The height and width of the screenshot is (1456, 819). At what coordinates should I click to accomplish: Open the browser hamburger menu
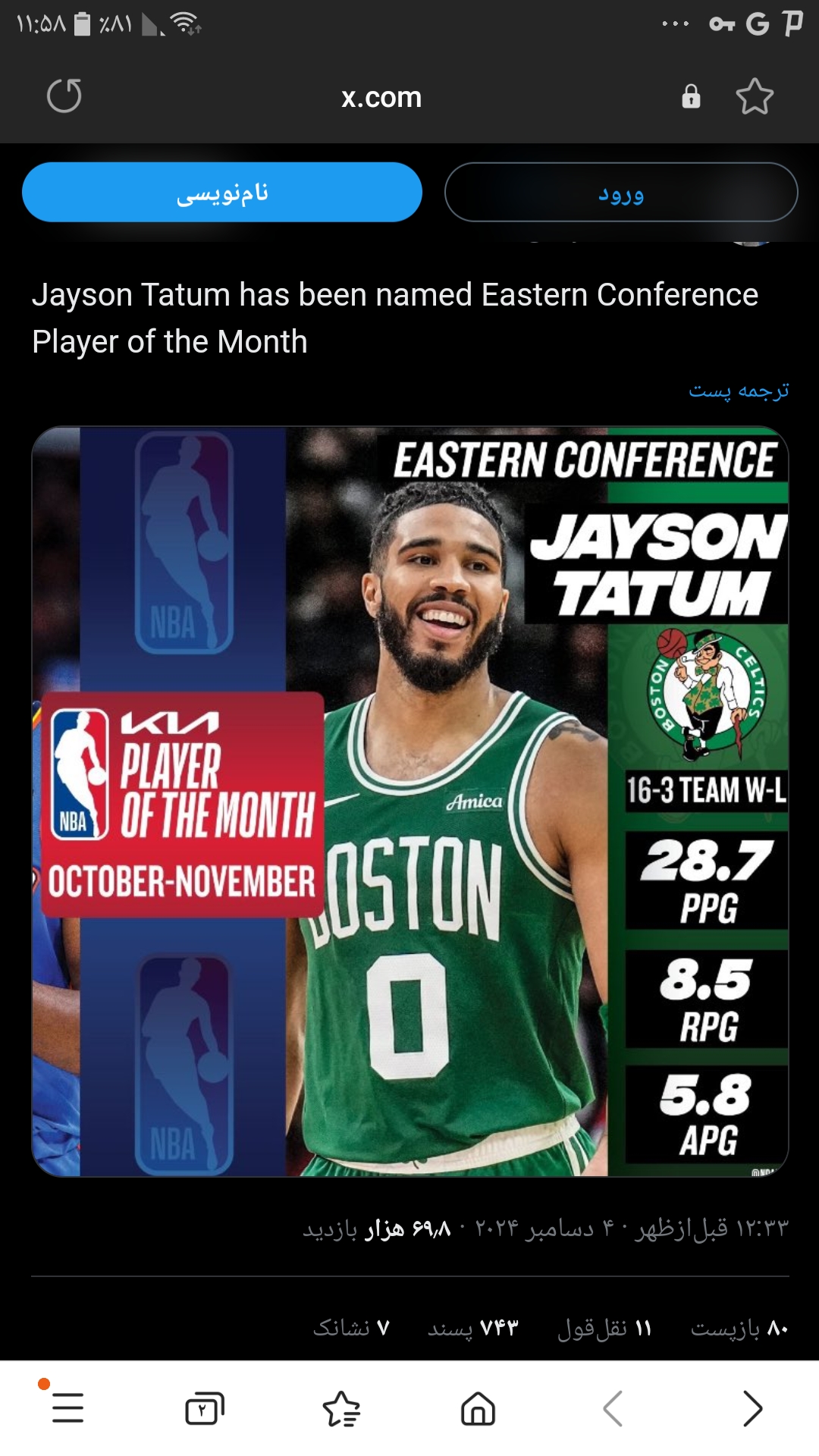click(67, 1408)
